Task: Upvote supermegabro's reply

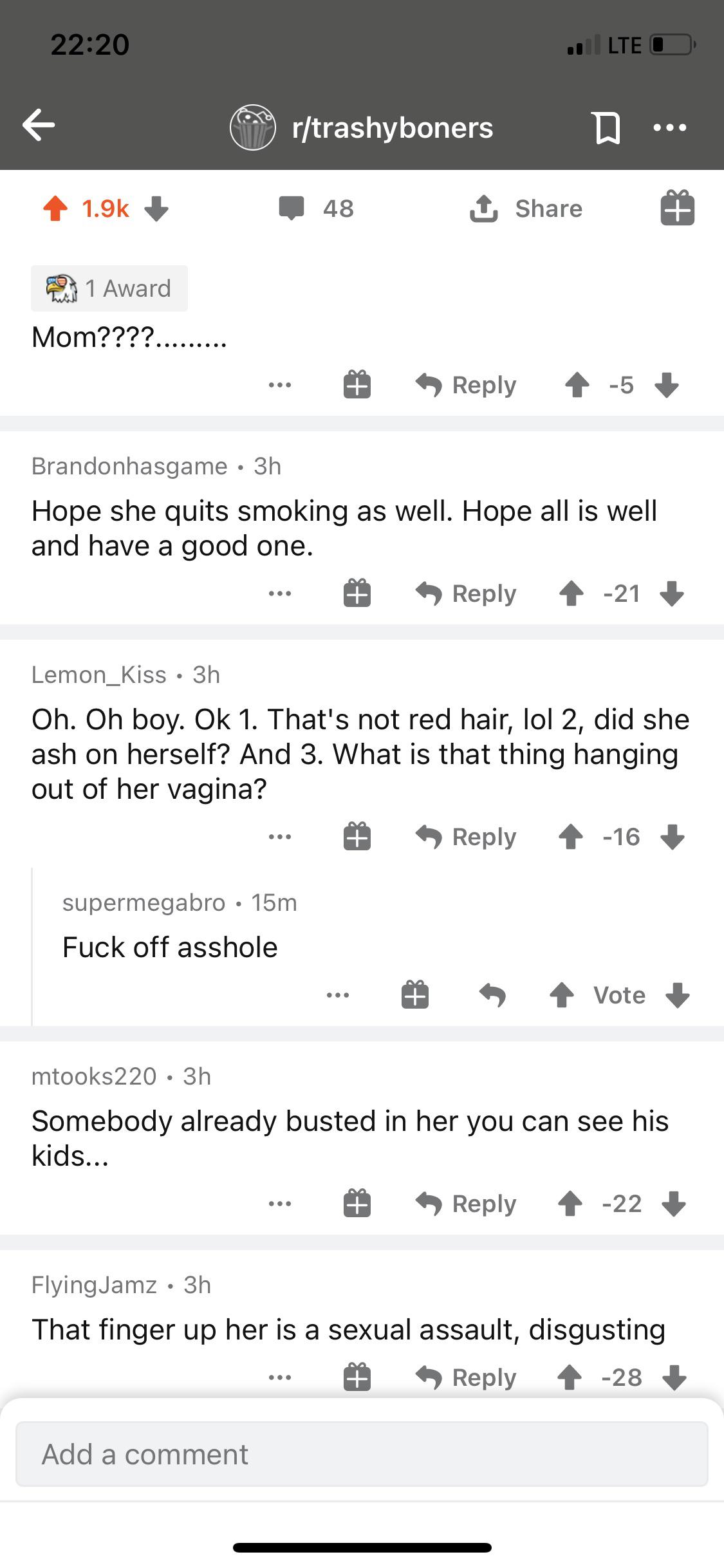Action: pos(562,994)
